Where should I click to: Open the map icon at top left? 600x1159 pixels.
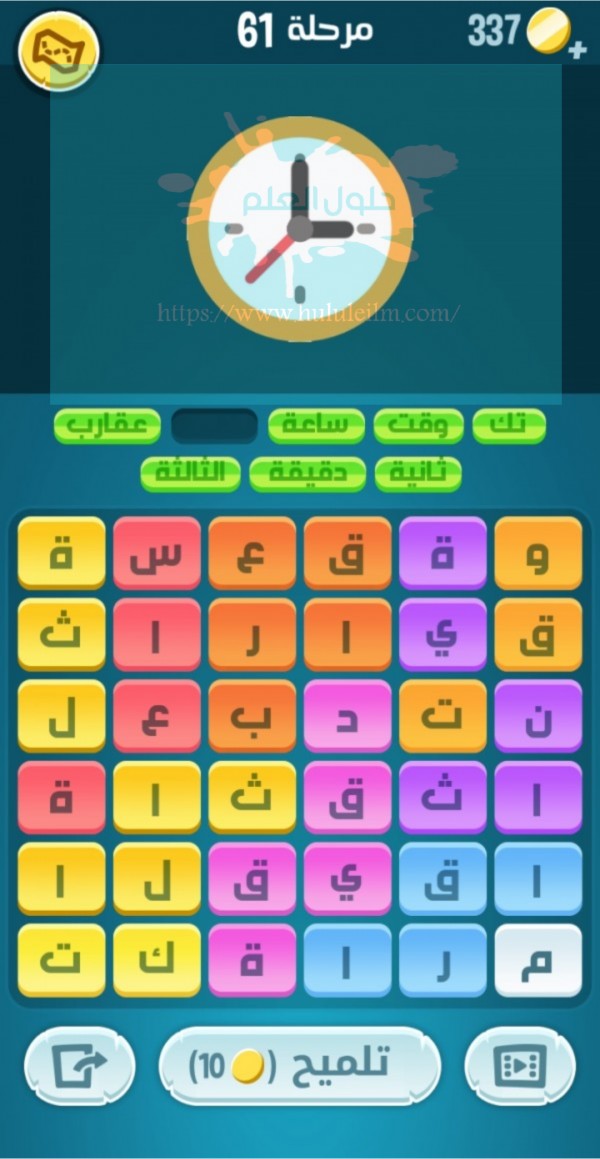[x=58, y=49]
